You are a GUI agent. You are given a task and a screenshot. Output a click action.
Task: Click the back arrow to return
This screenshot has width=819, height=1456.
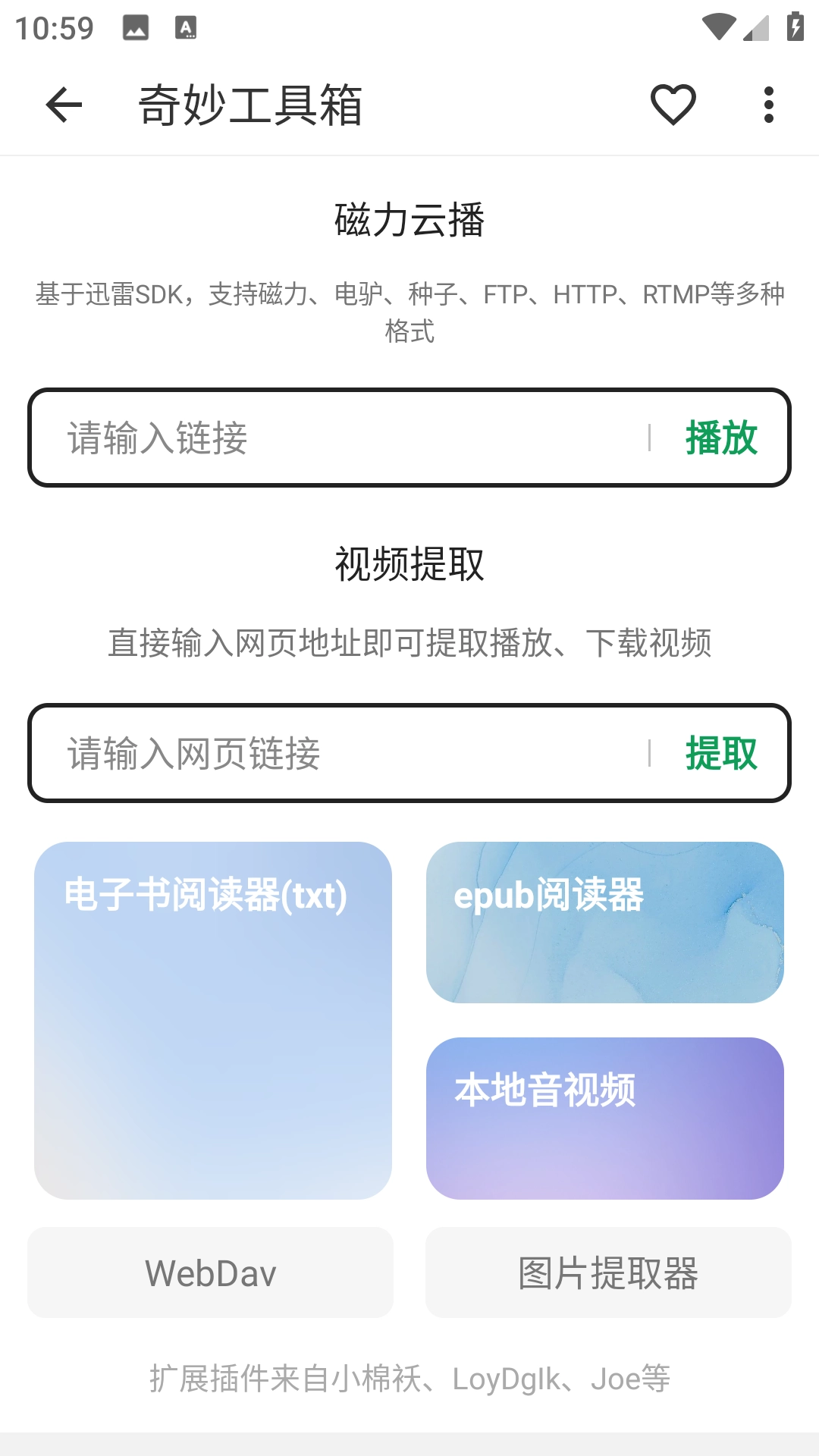(63, 104)
